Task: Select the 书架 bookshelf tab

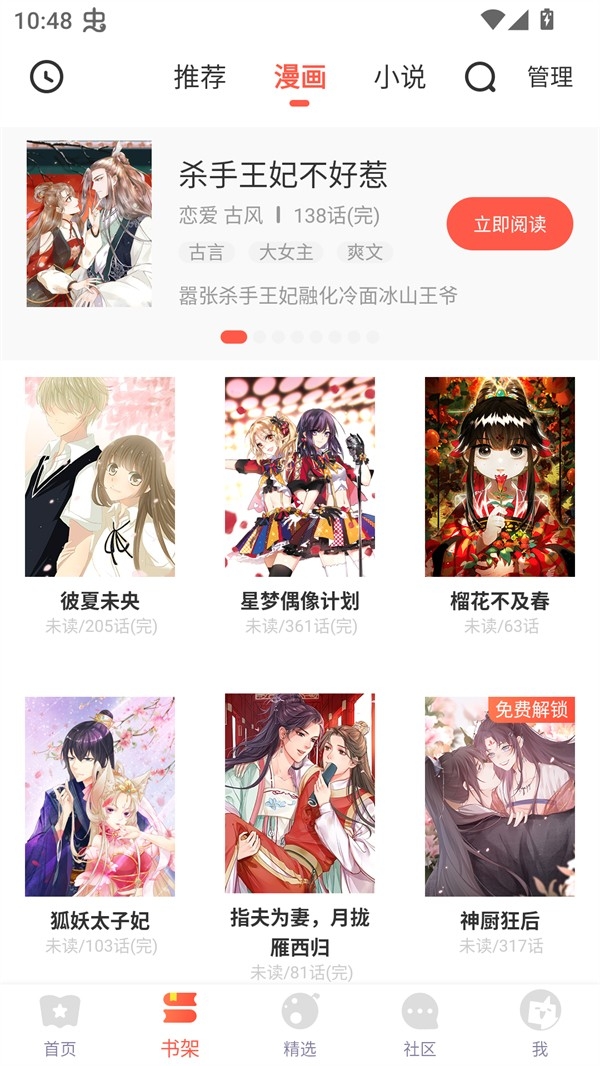Action: coord(180,1025)
